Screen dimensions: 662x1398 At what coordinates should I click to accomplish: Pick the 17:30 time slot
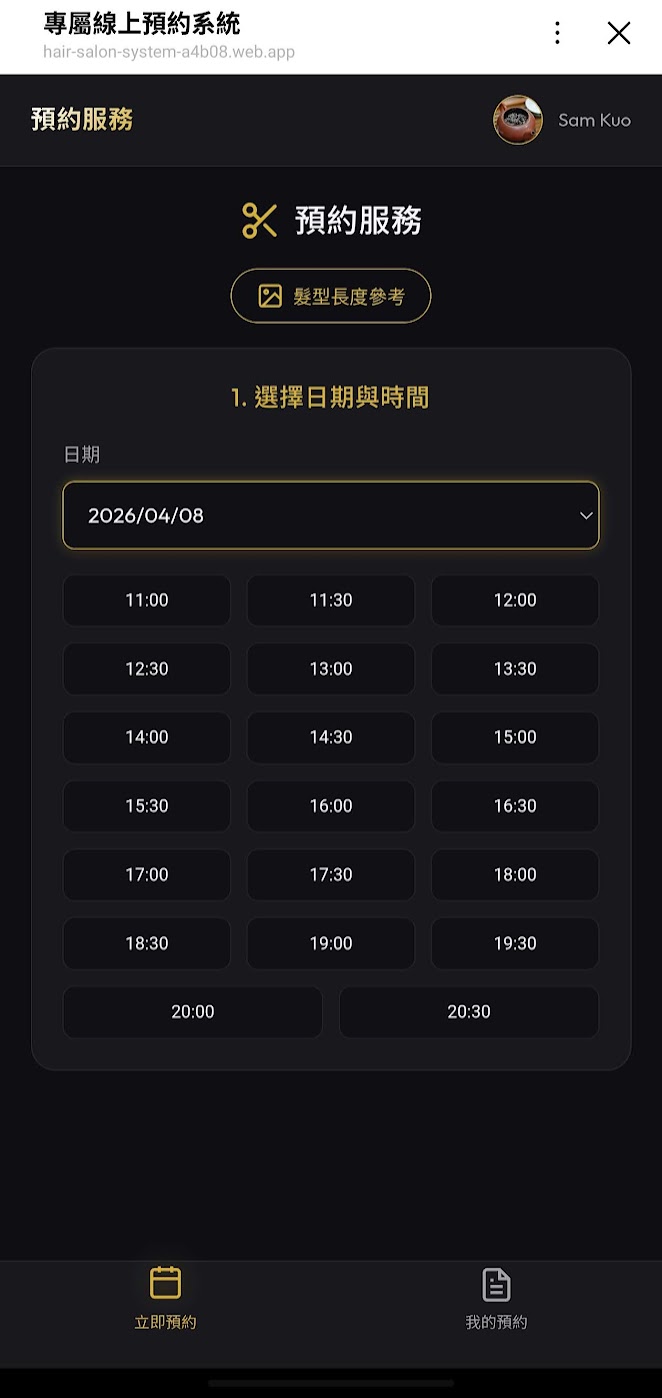[331, 875]
